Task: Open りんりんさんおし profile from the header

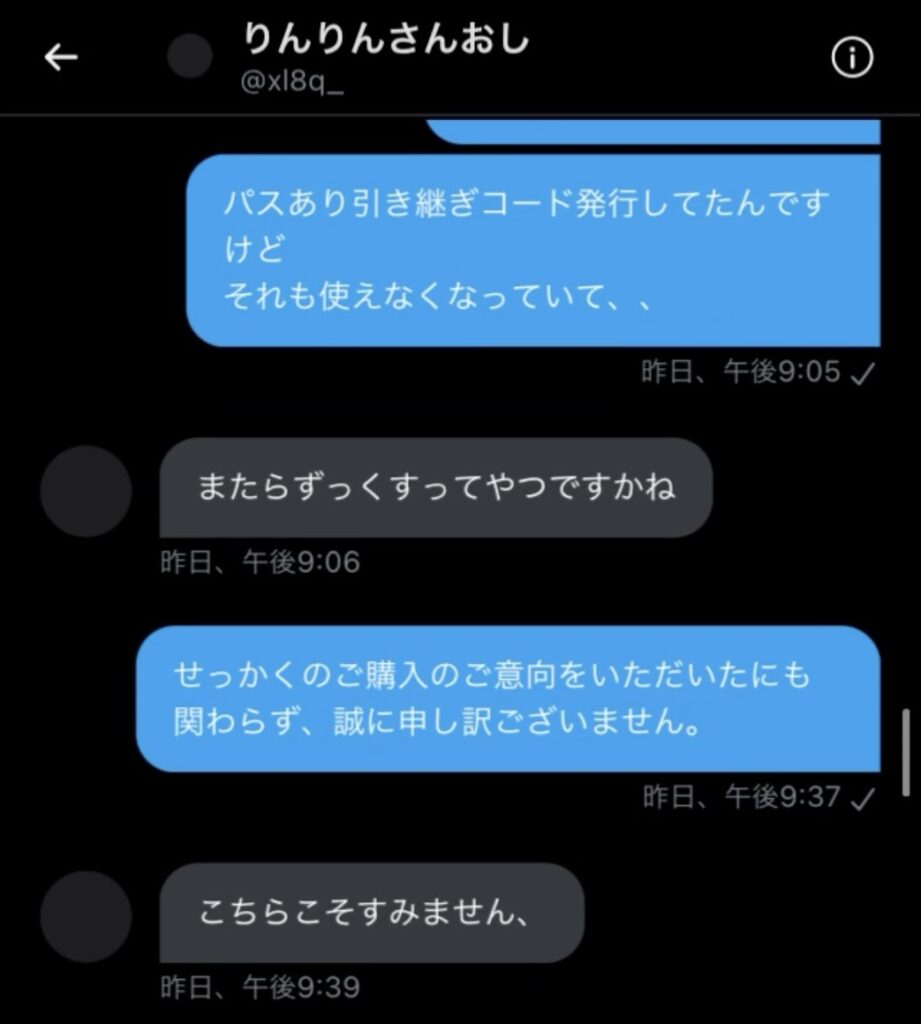Action: tap(386, 41)
